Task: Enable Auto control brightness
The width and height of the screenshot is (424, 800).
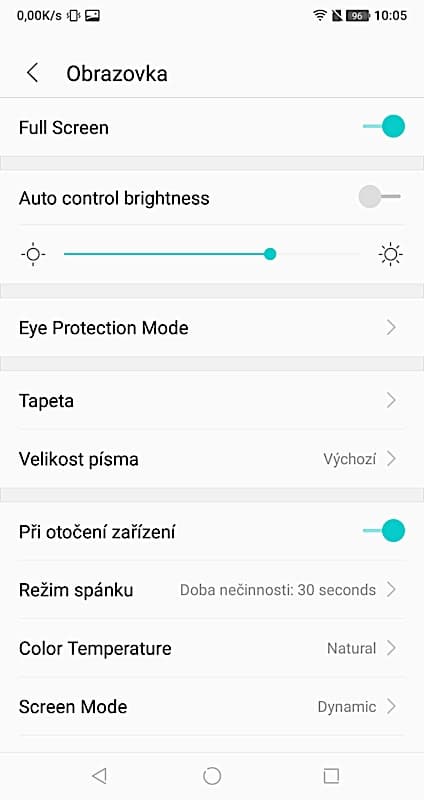Action: click(379, 197)
